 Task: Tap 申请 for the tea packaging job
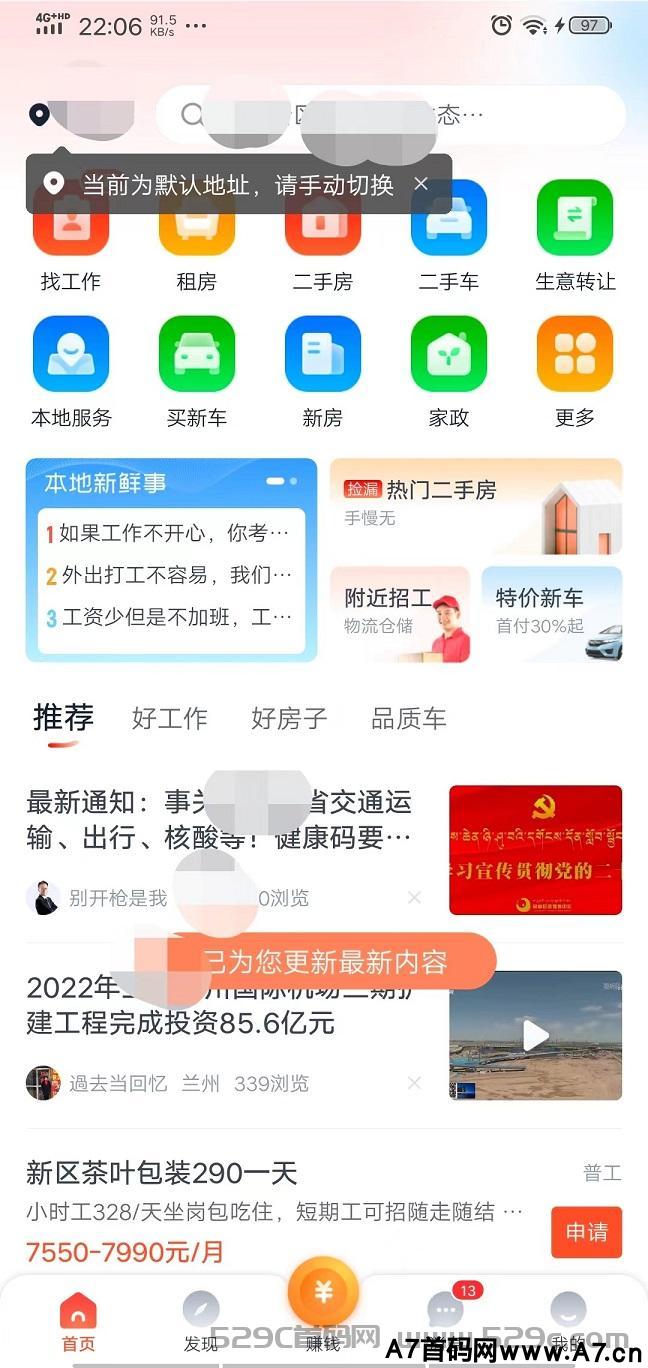pos(586,1232)
